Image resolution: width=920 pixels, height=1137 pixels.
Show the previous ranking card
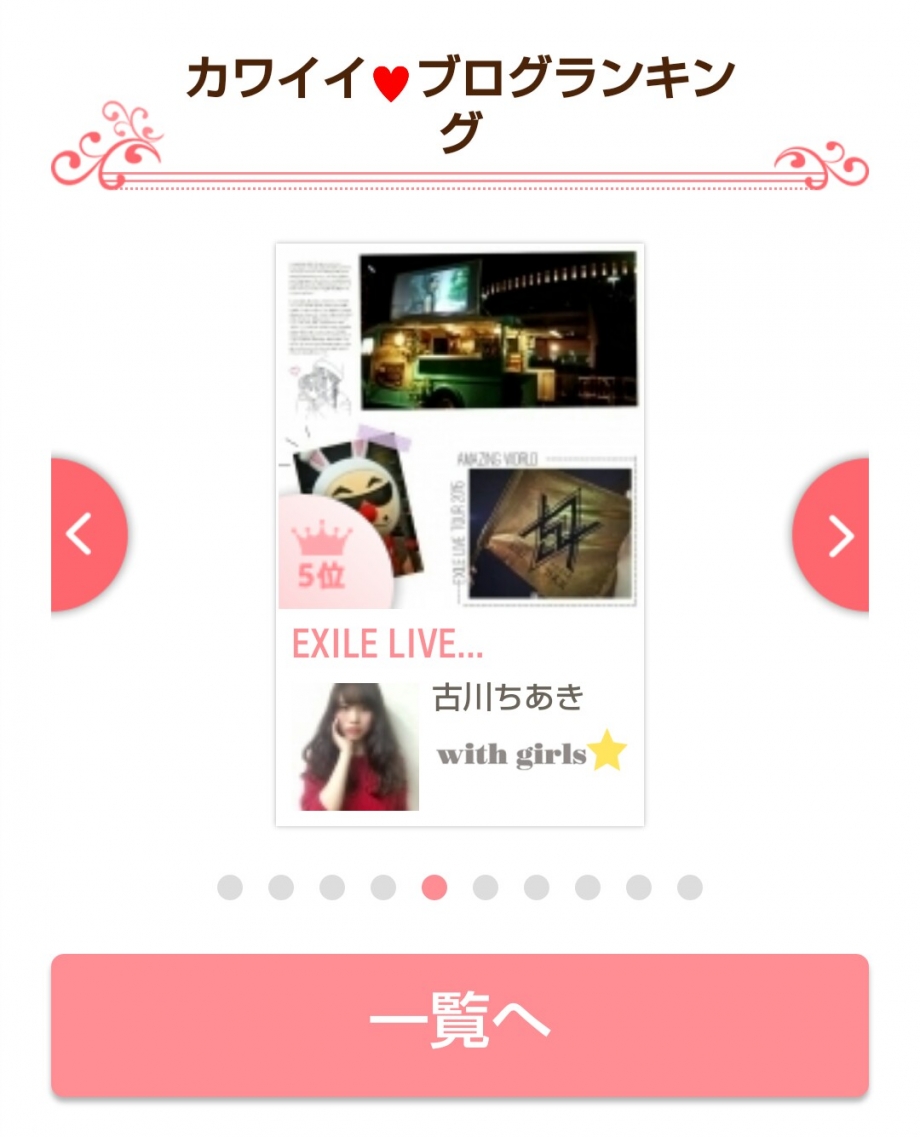click(x=85, y=535)
